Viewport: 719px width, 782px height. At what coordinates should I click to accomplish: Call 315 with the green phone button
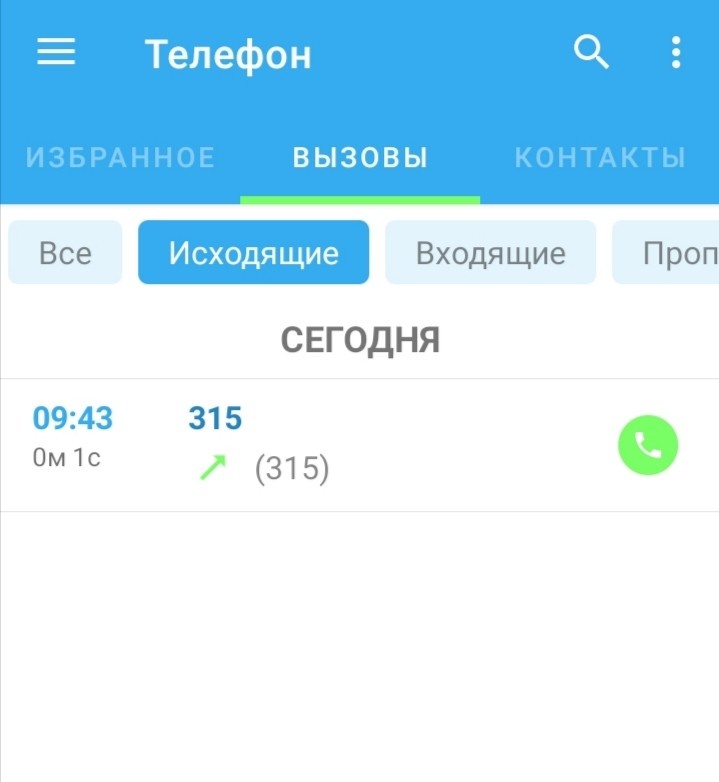pos(648,445)
